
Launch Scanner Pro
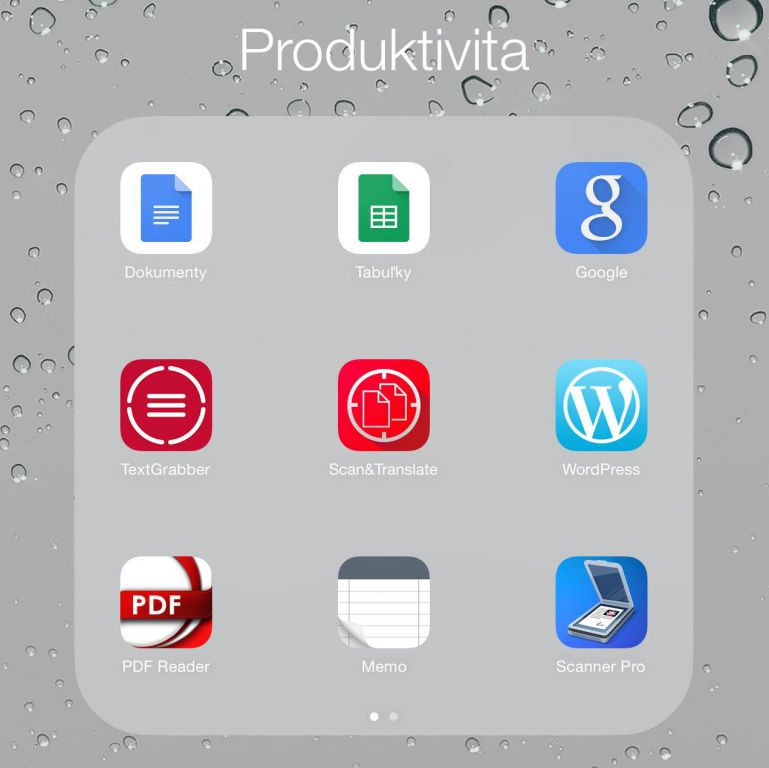click(601, 602)
